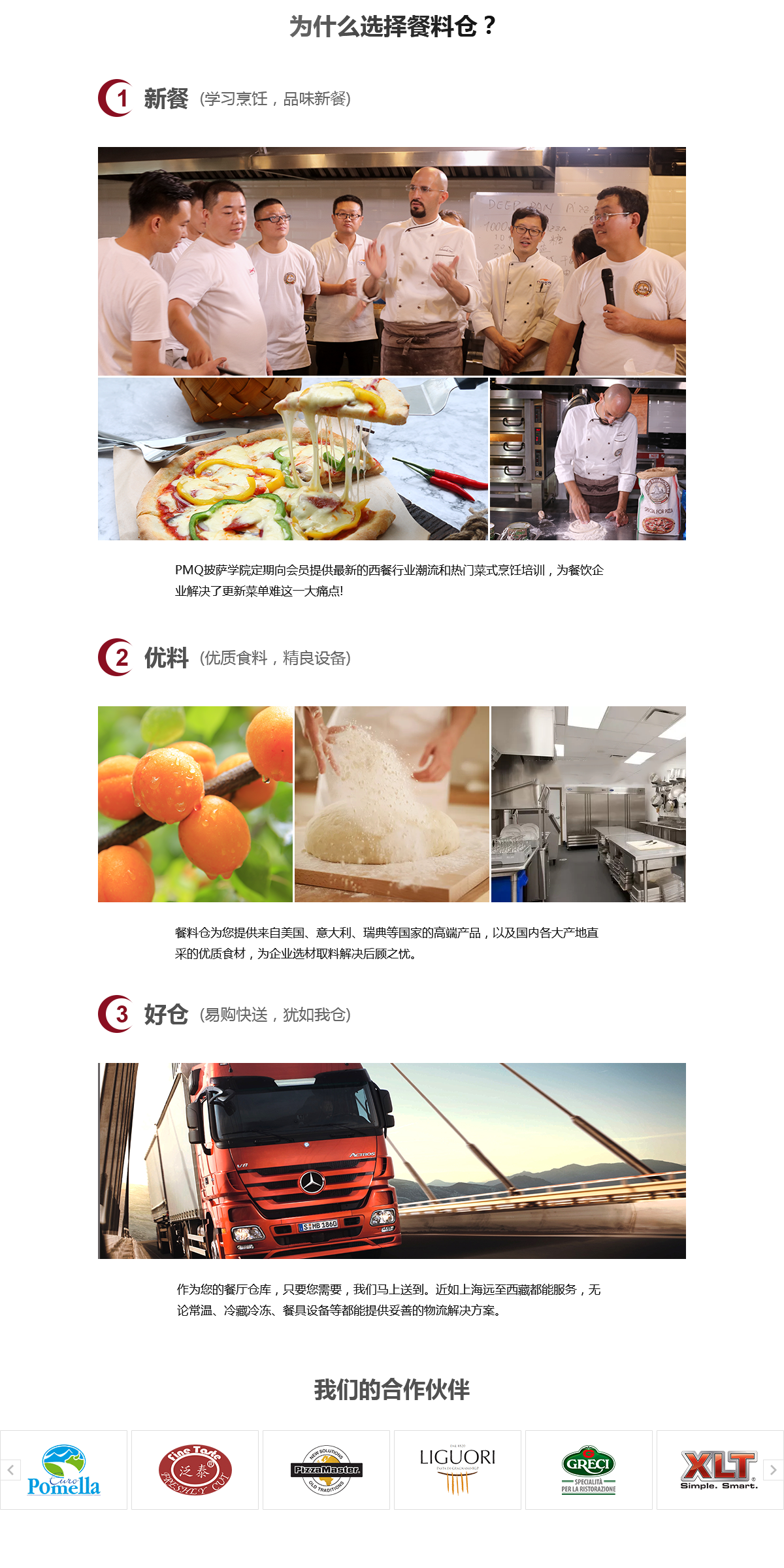Open the Fine Taste partner logo

point(195,1470)
